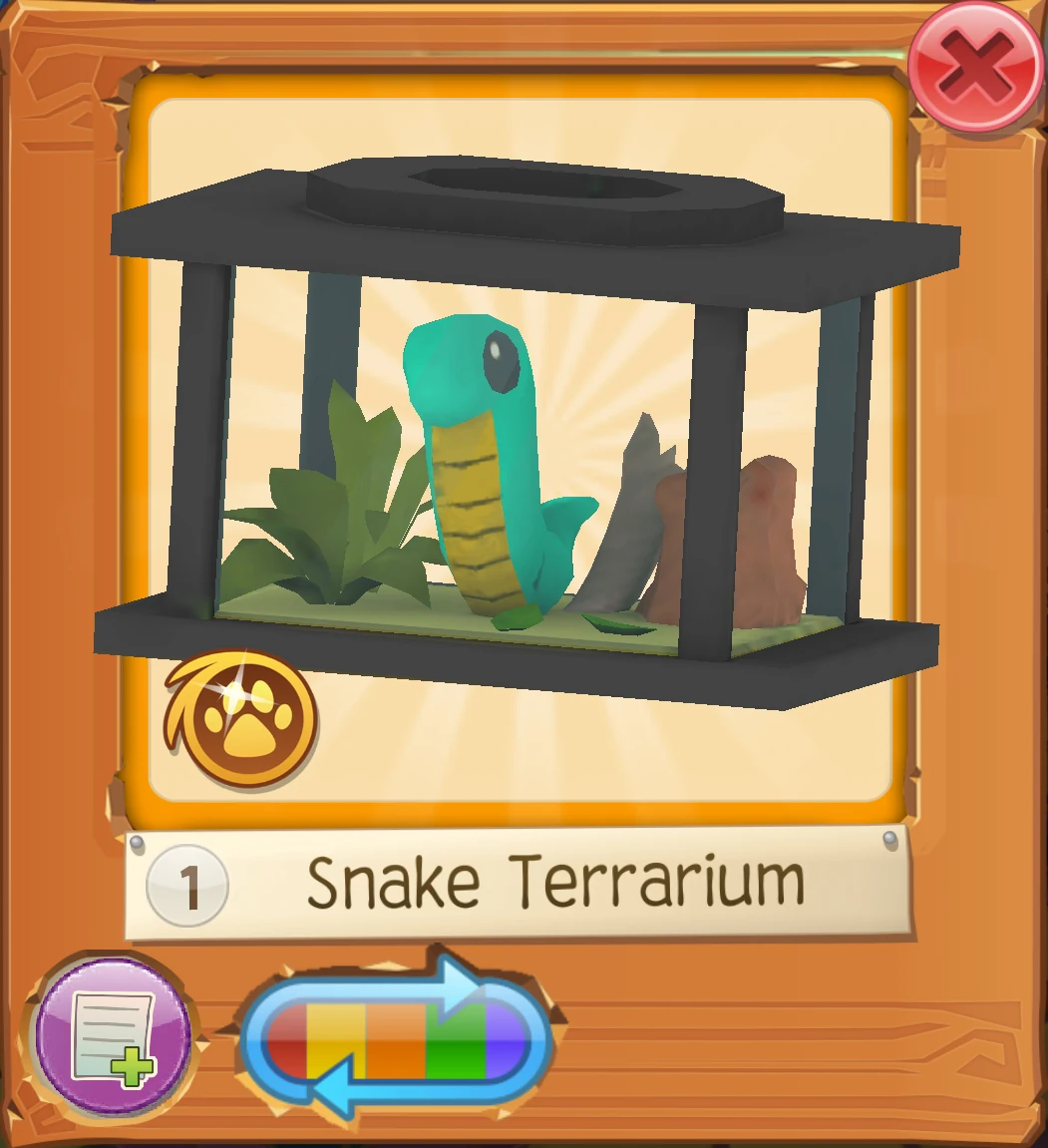
Task: Tap the purple add-to-list button
Action: point(112,1038)
